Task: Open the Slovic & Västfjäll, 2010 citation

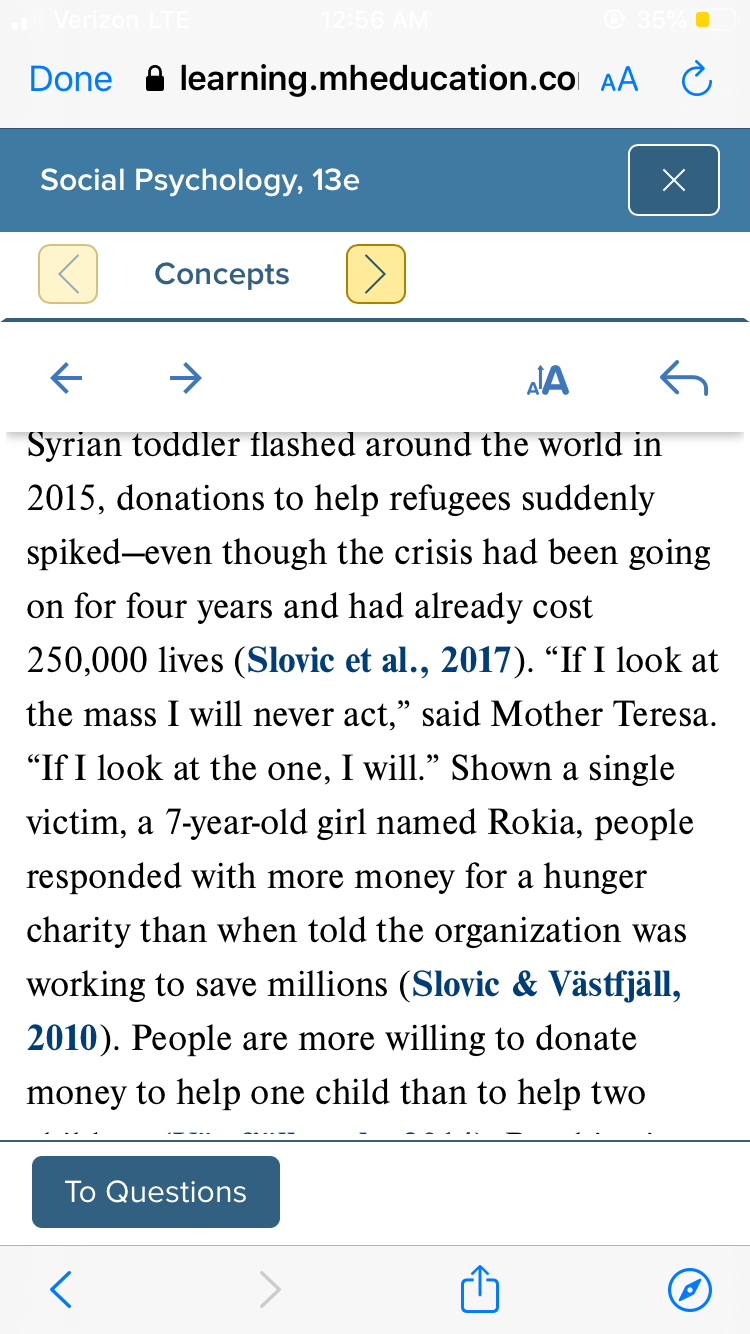Action: (x=354, y=1011)
